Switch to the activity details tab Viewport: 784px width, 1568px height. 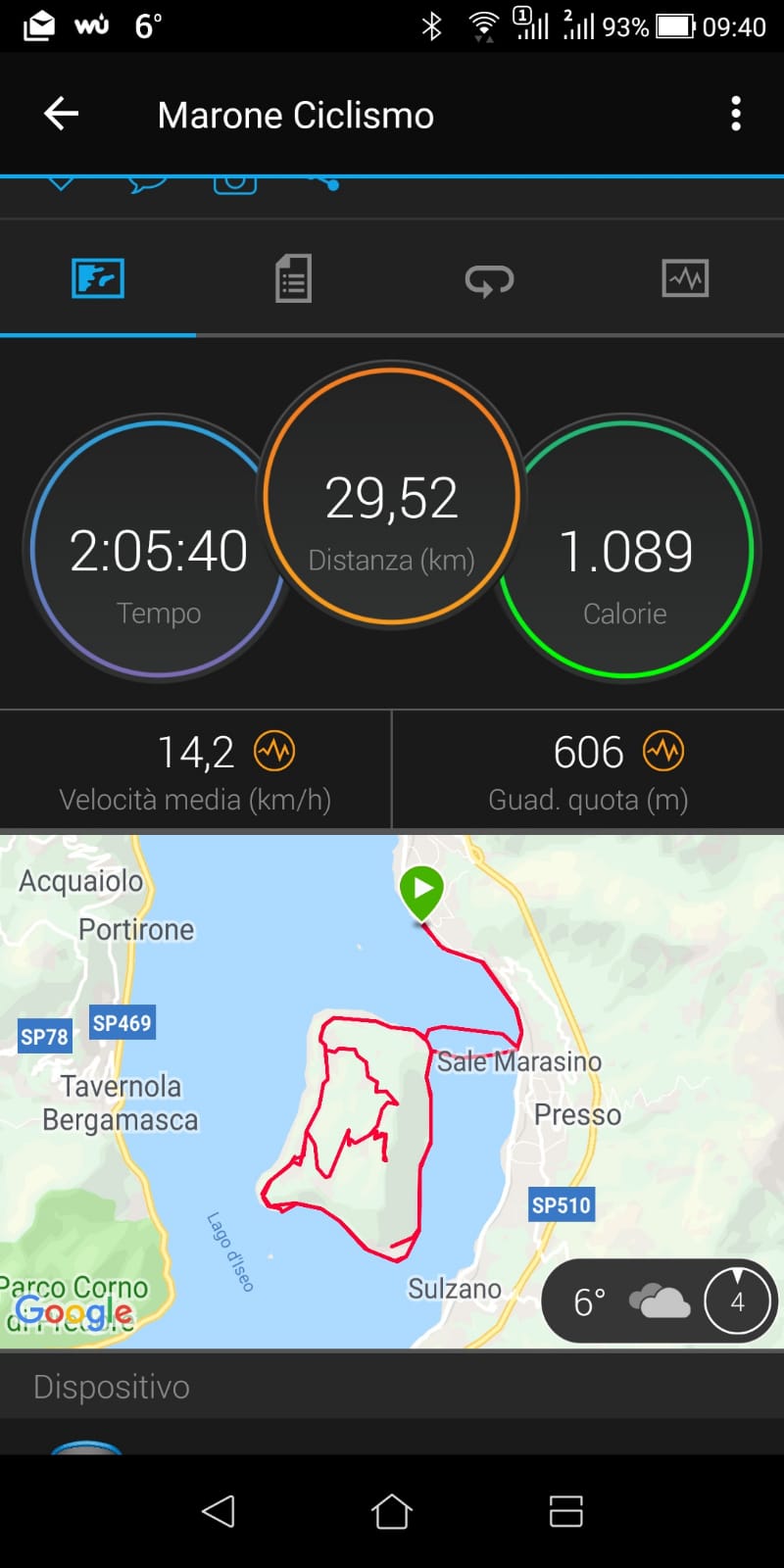tap(293, 279)
